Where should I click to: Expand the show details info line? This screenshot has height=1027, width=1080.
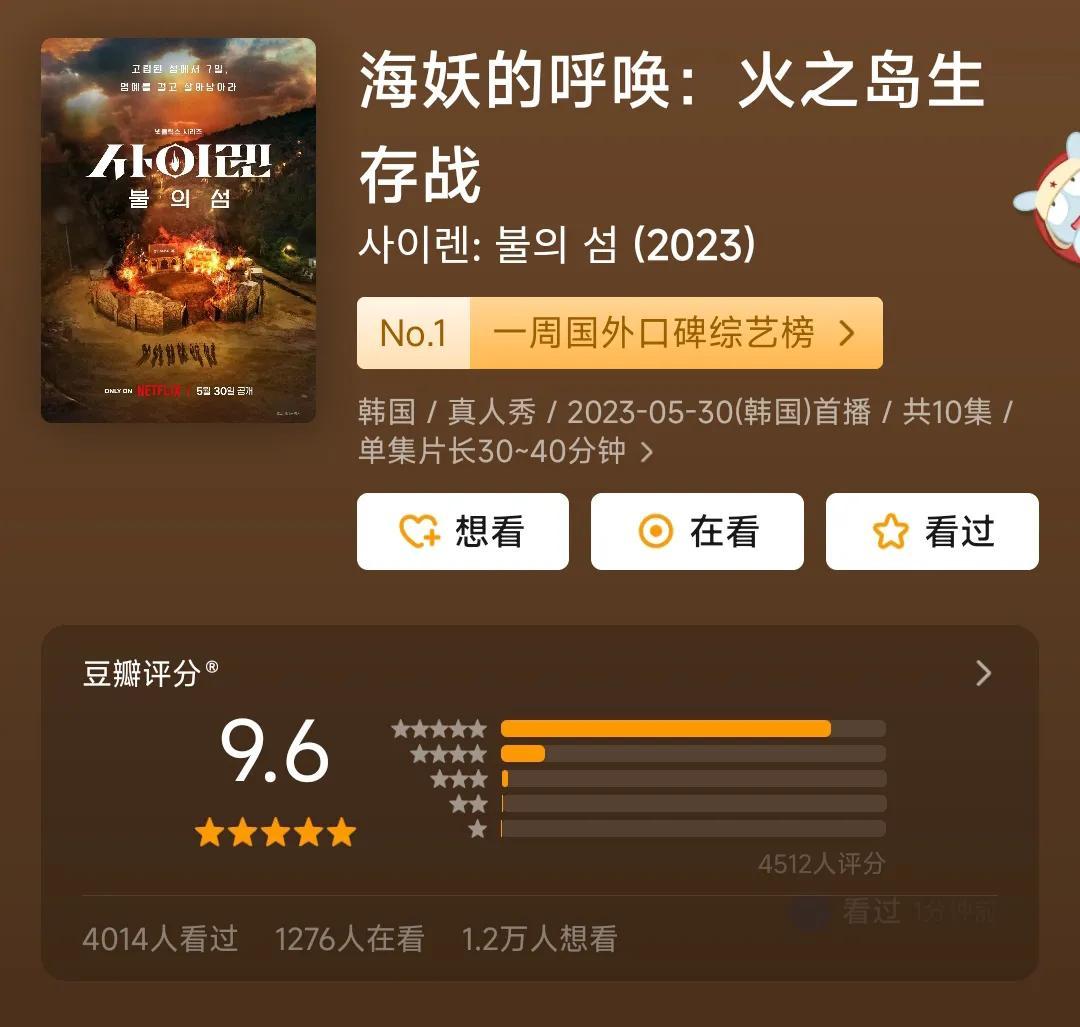[646, 452]
